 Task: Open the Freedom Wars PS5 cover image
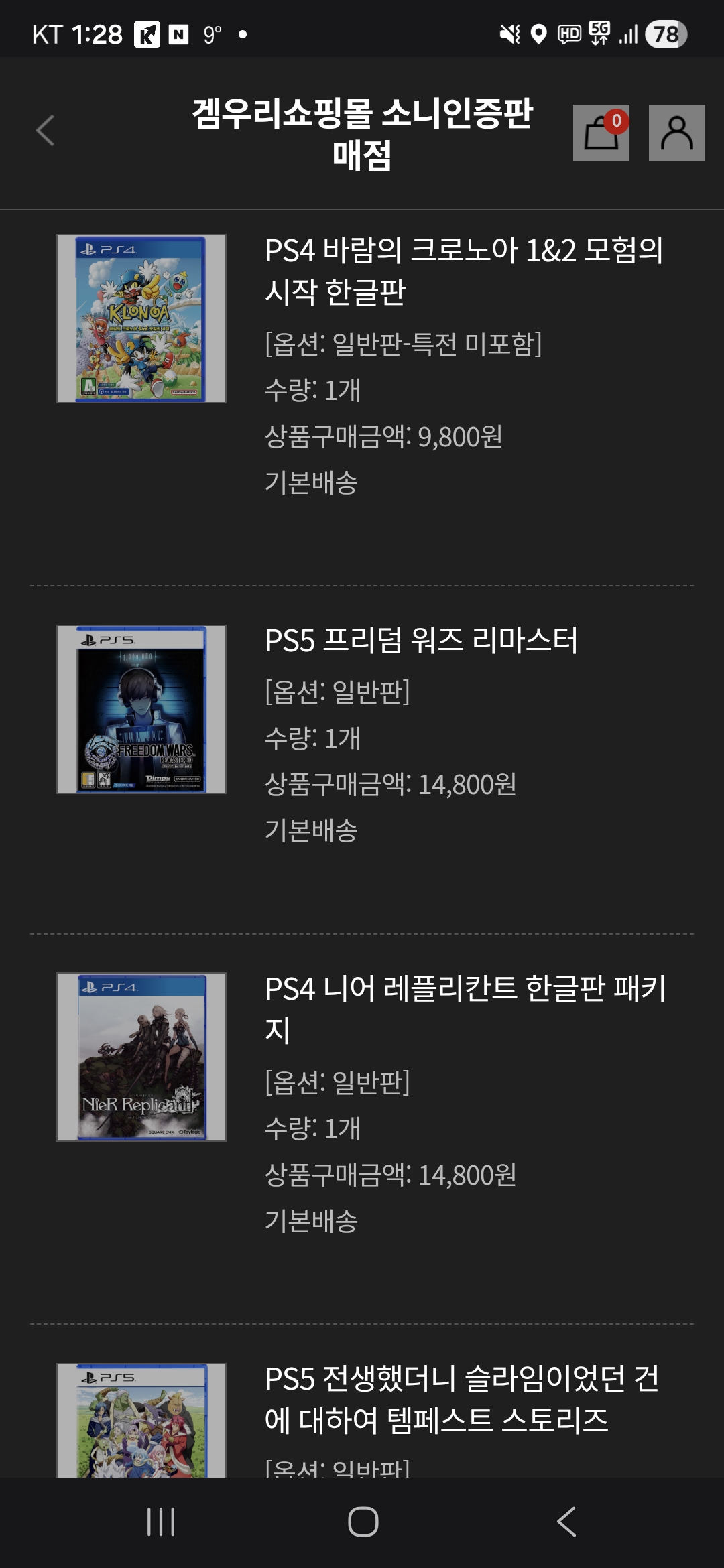(x=141, y=709)
